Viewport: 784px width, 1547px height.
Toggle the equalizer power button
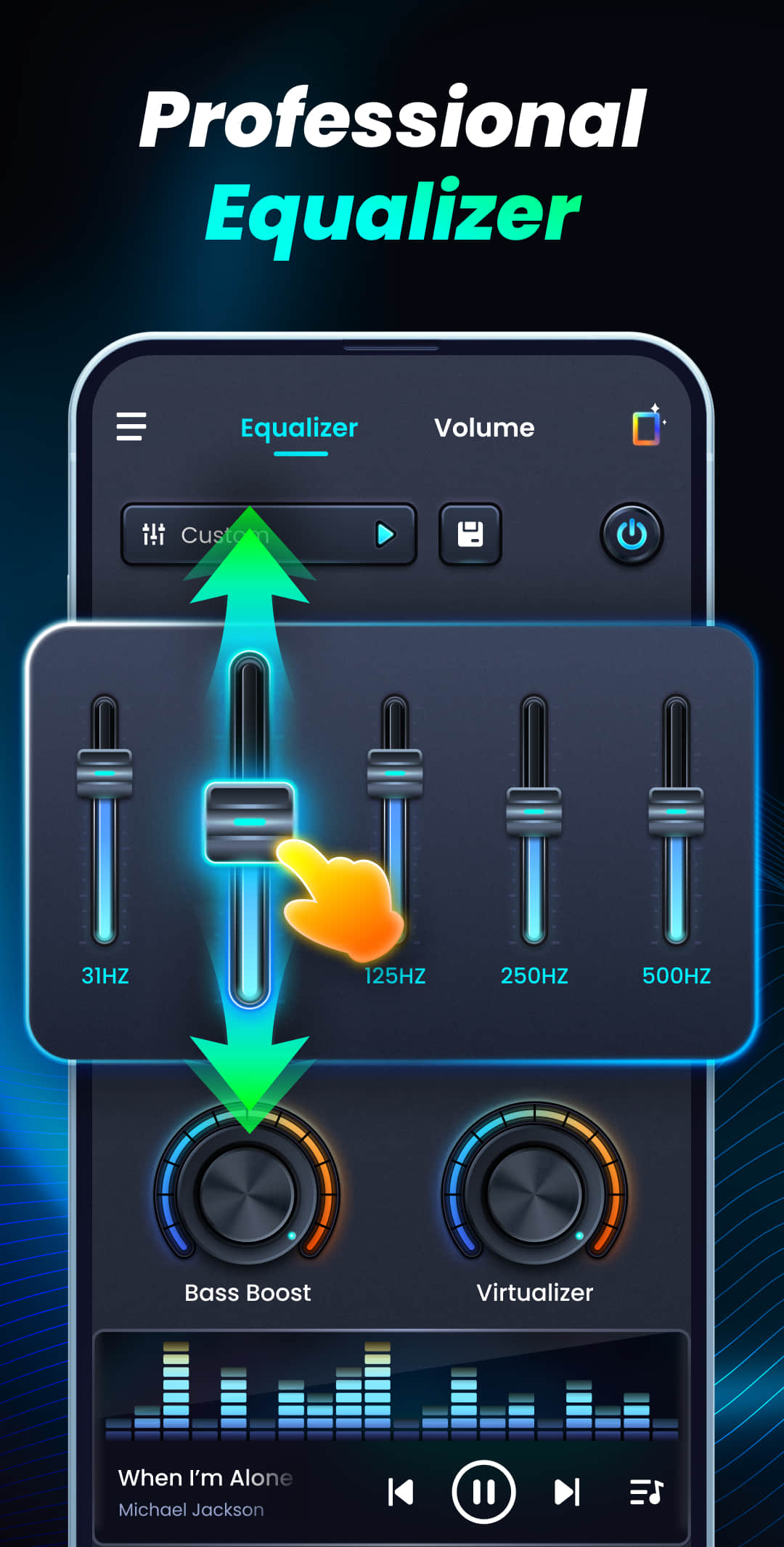click(631, 535)
